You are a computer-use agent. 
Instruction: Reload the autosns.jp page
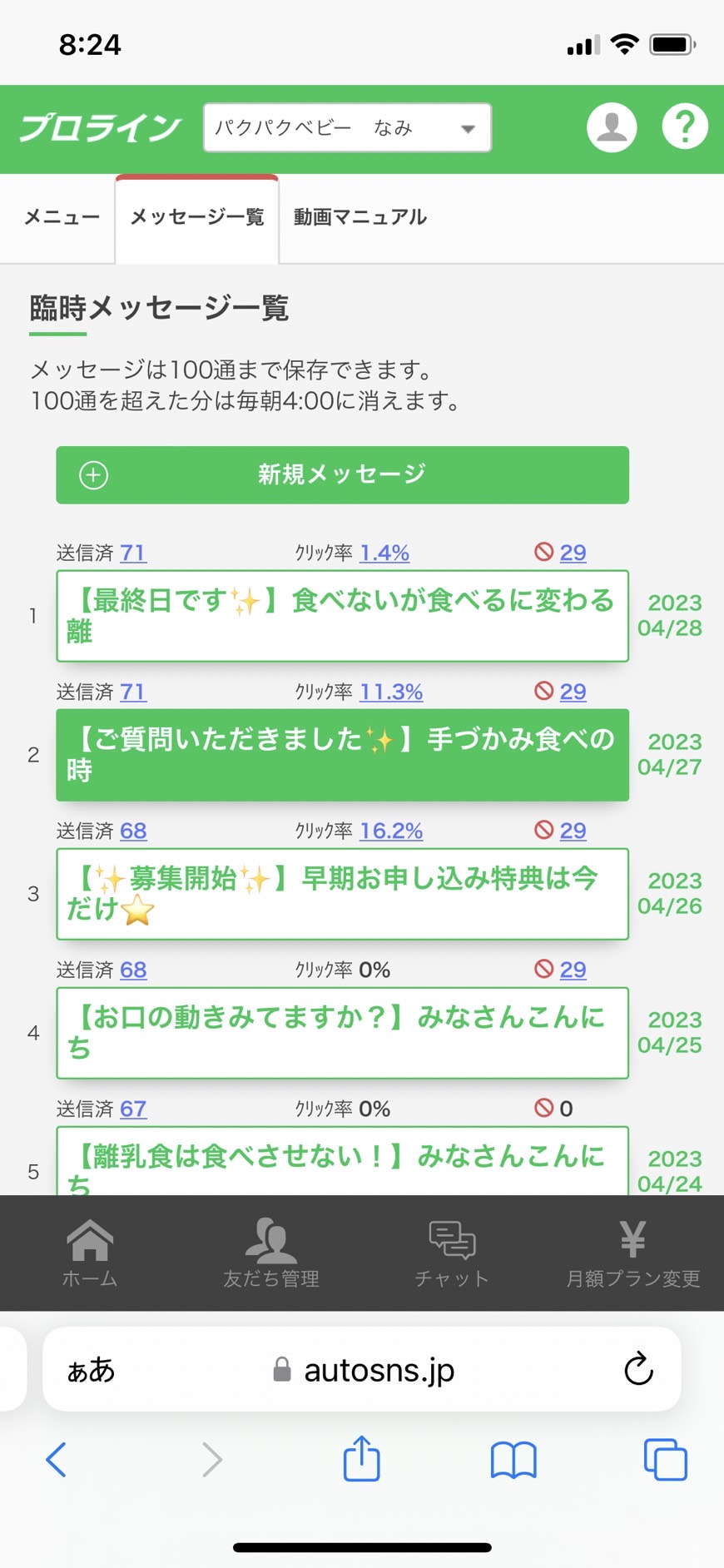[638, 1369]
